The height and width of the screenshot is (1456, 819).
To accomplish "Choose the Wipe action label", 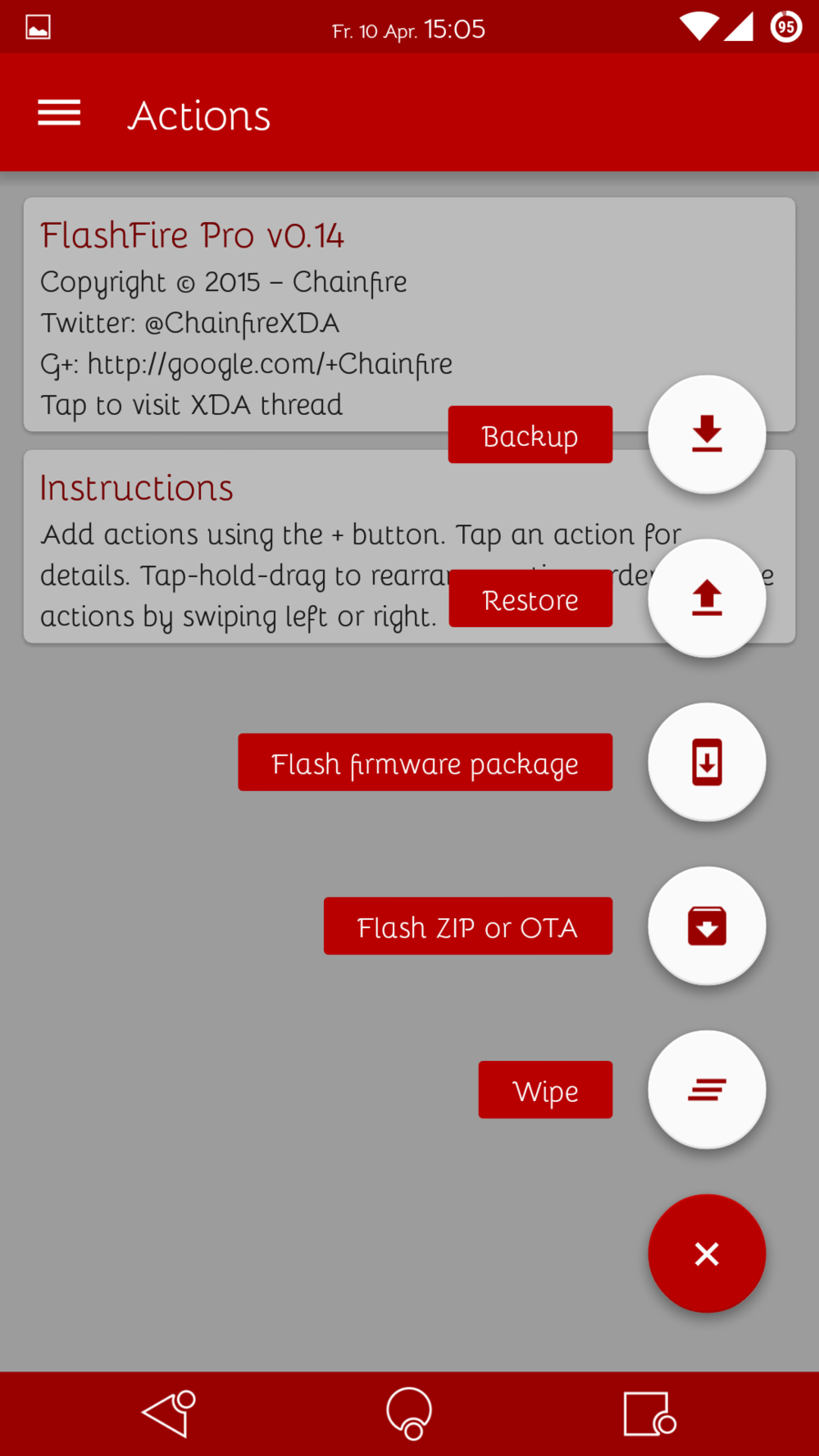I will click(545, 1090).
